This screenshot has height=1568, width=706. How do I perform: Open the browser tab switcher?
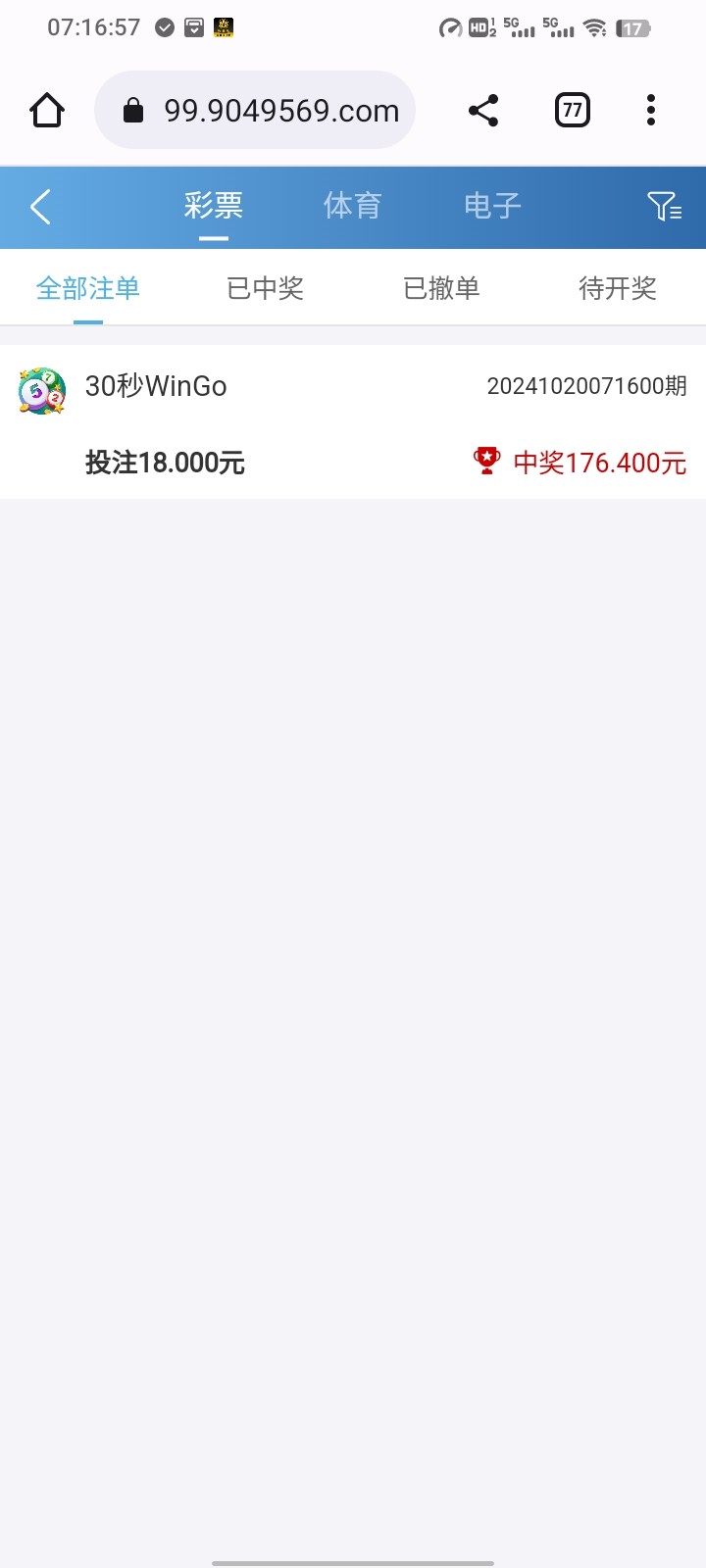click(572, 111)
